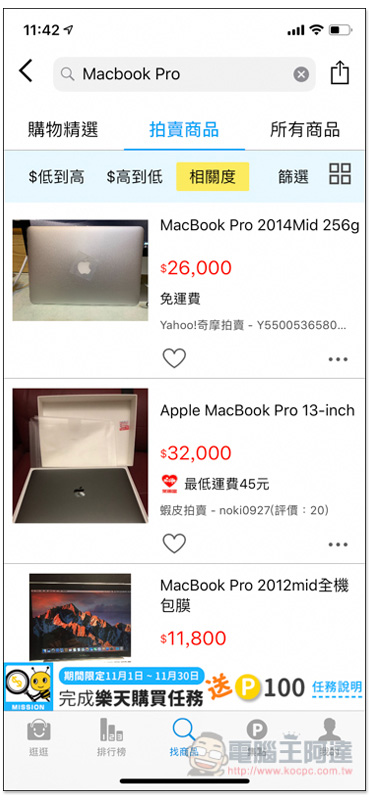
Task: Open more options for the 13-inch listing
Action: 338,544
